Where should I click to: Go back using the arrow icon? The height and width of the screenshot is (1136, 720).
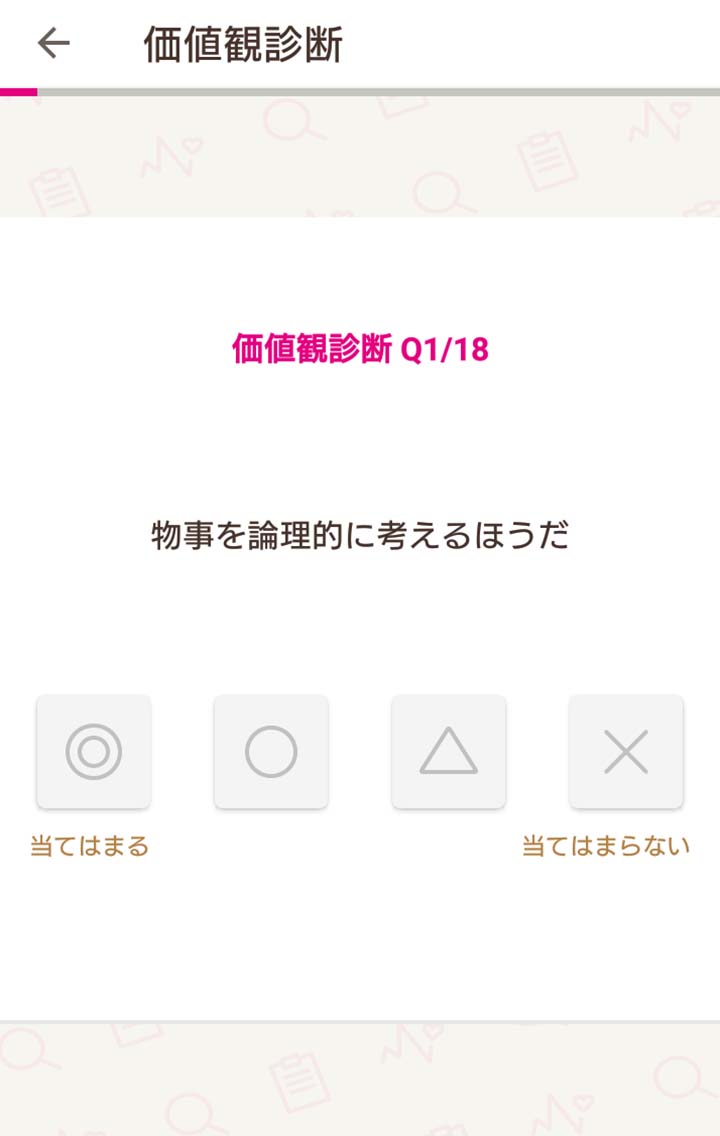pyautogui.click(x=53, y=43)
